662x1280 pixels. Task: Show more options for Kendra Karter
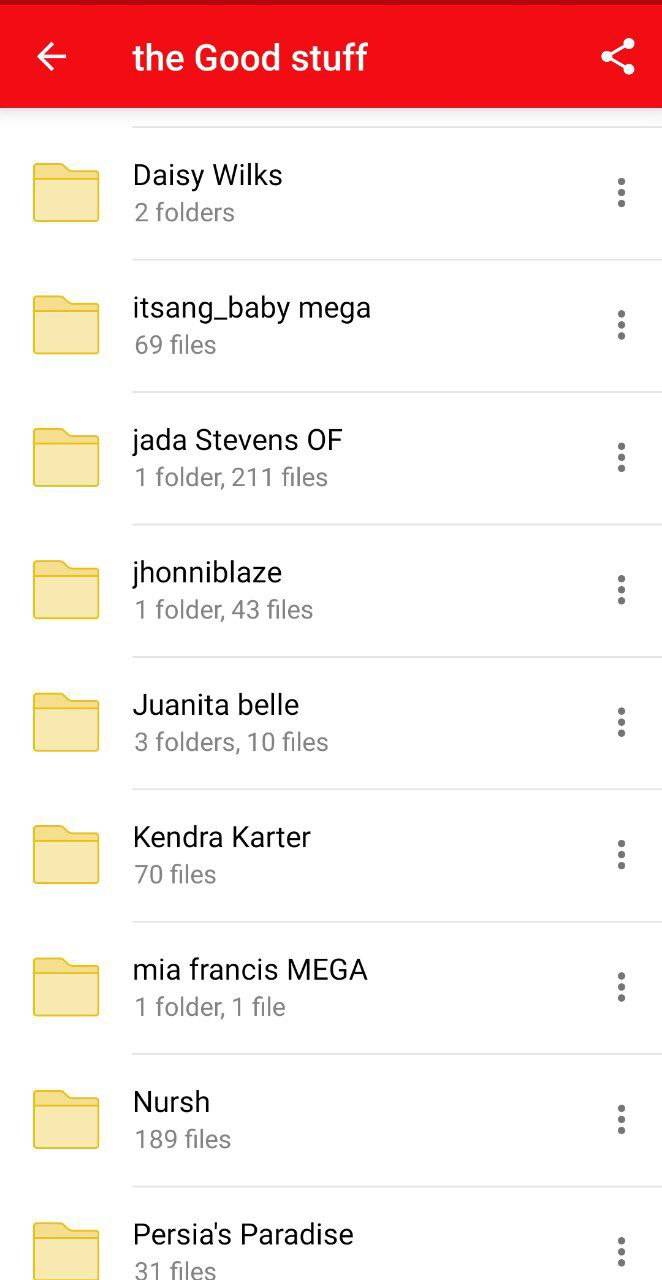621,855
